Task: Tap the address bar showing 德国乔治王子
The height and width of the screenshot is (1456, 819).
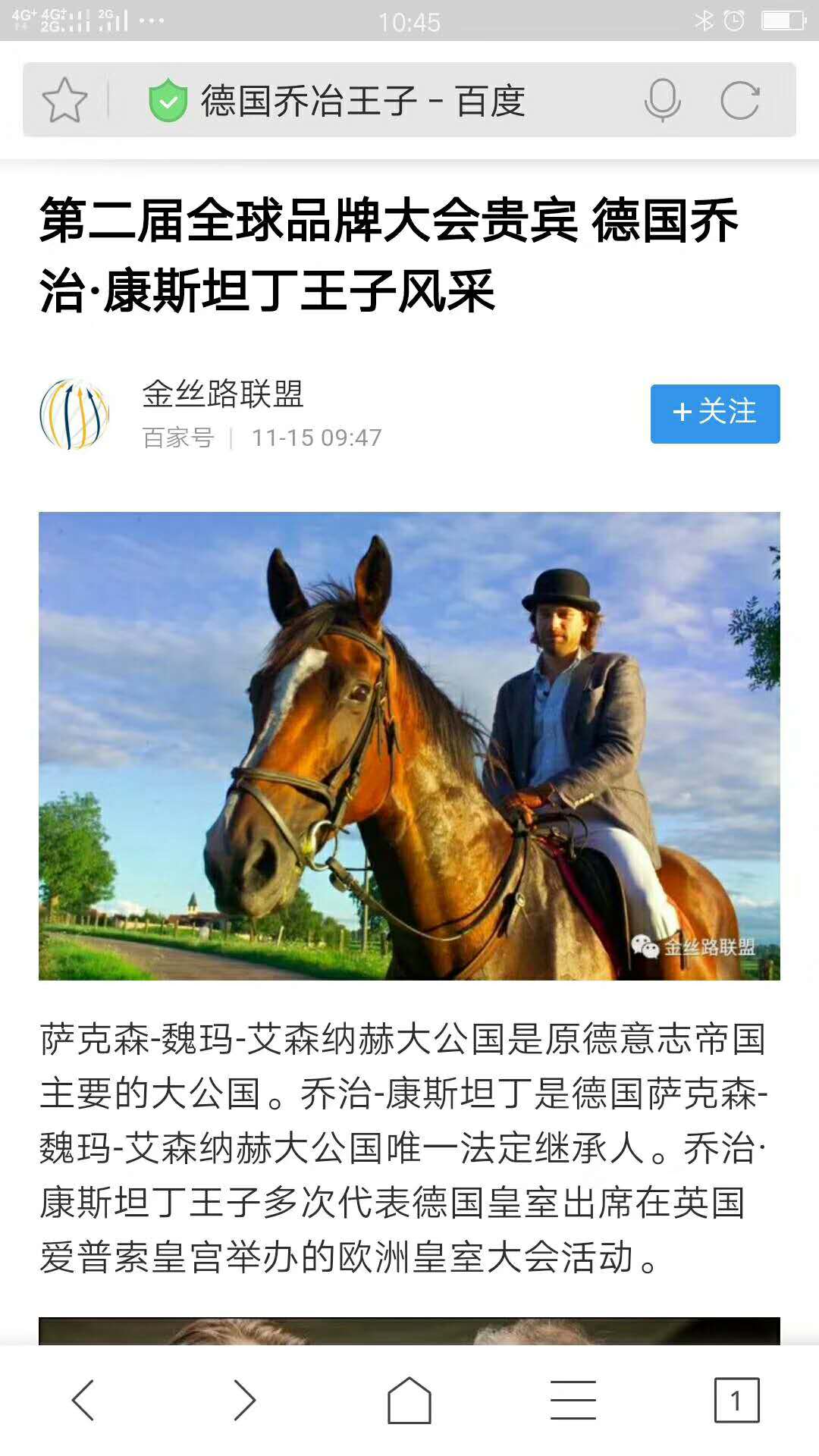Action: point(362,101)
